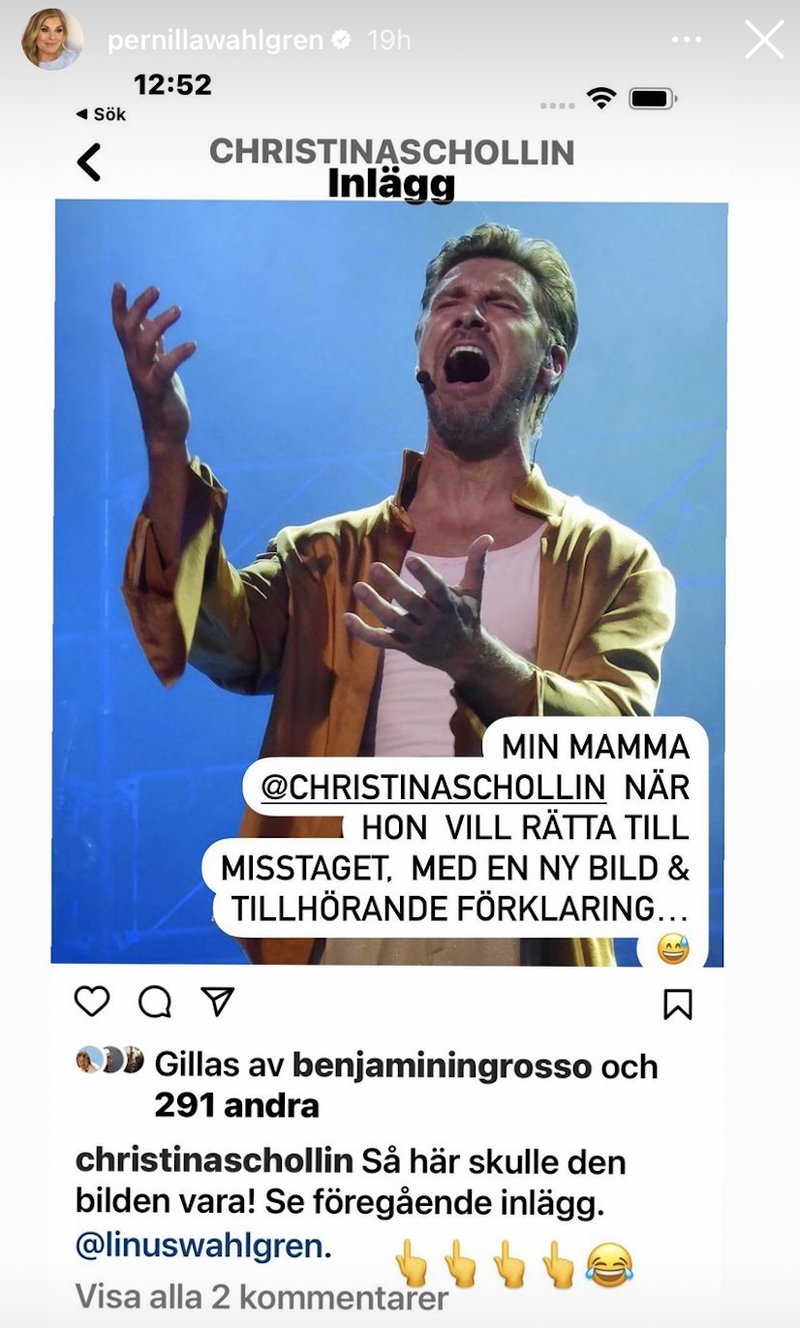This screenshot has height=1328, width=800.
Task: Close the story viewer
Action: point(764,40)
